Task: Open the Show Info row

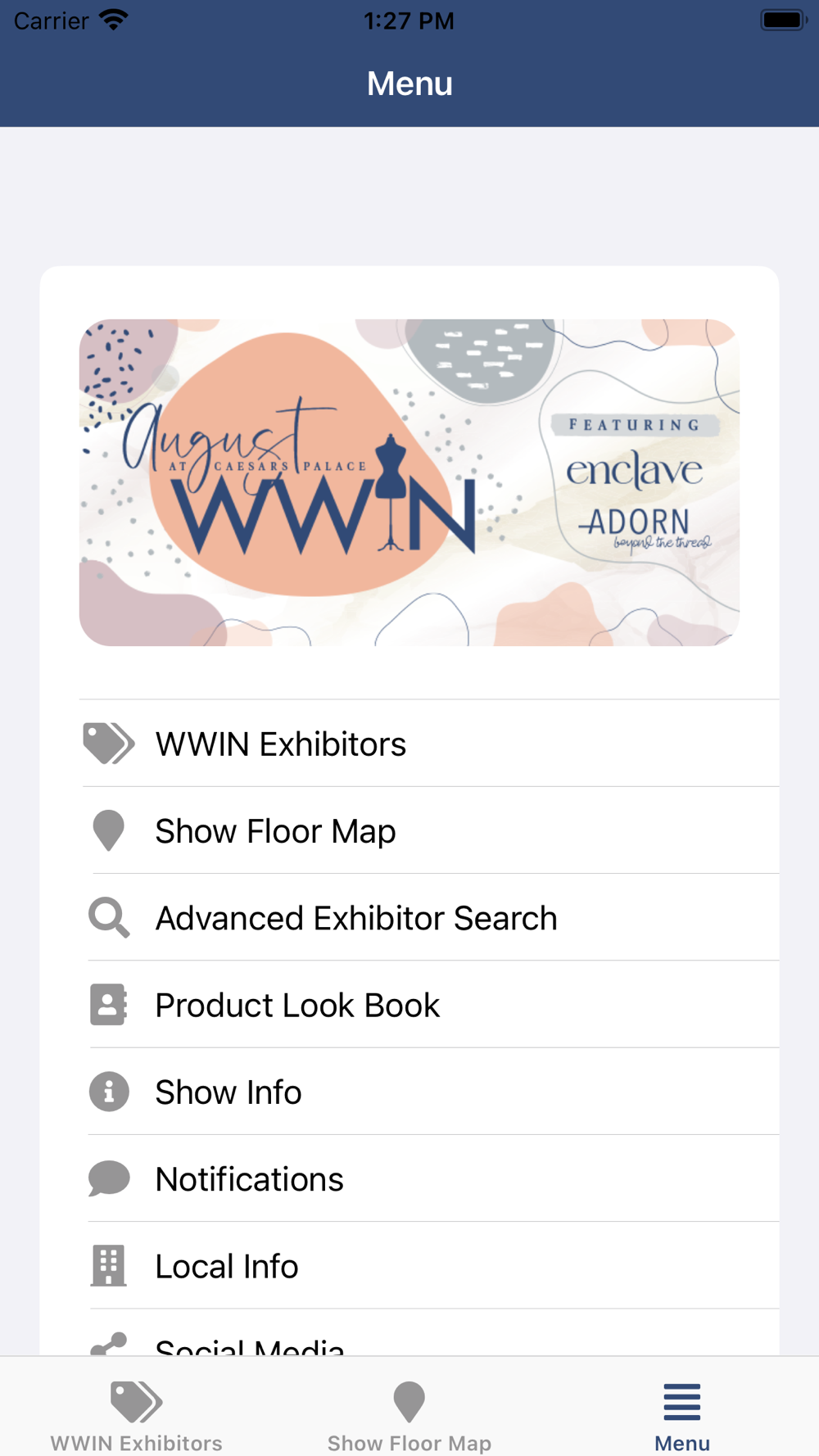Action: click(x=430, y=1091)
